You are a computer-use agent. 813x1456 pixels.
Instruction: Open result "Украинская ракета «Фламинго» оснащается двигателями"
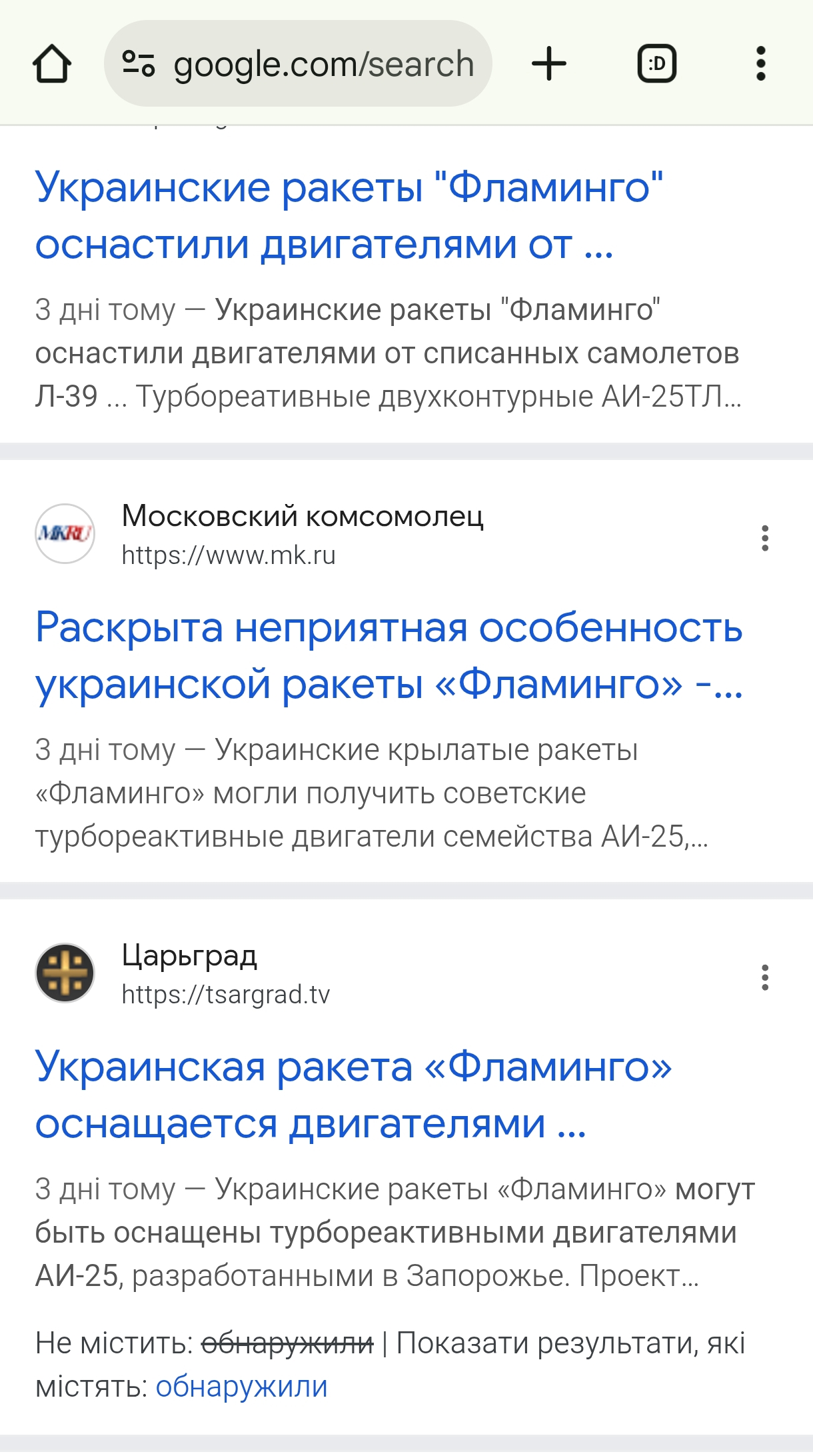pos(353,1095)
